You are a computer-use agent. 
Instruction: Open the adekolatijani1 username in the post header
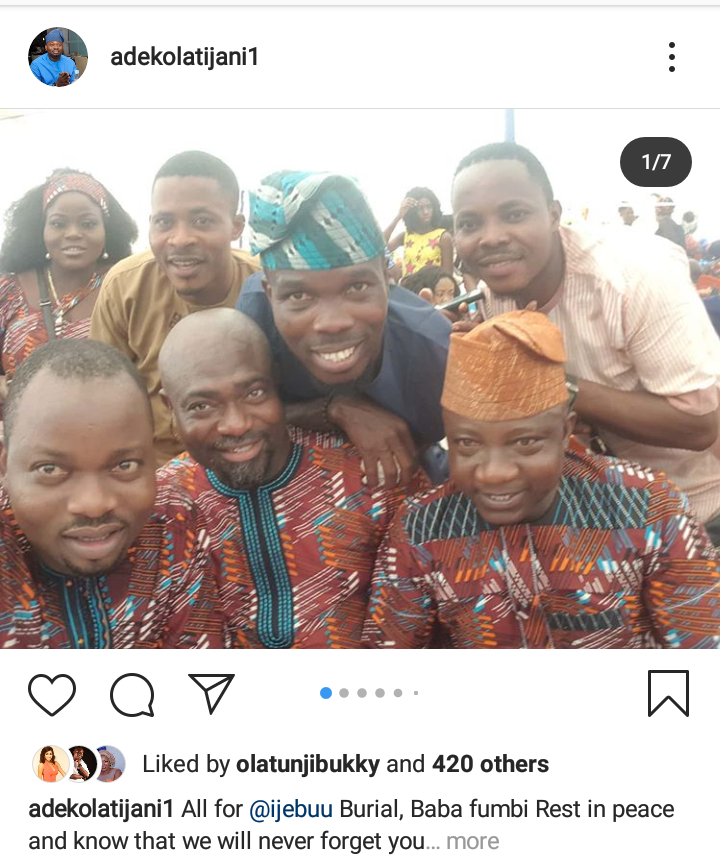(184, 57)
